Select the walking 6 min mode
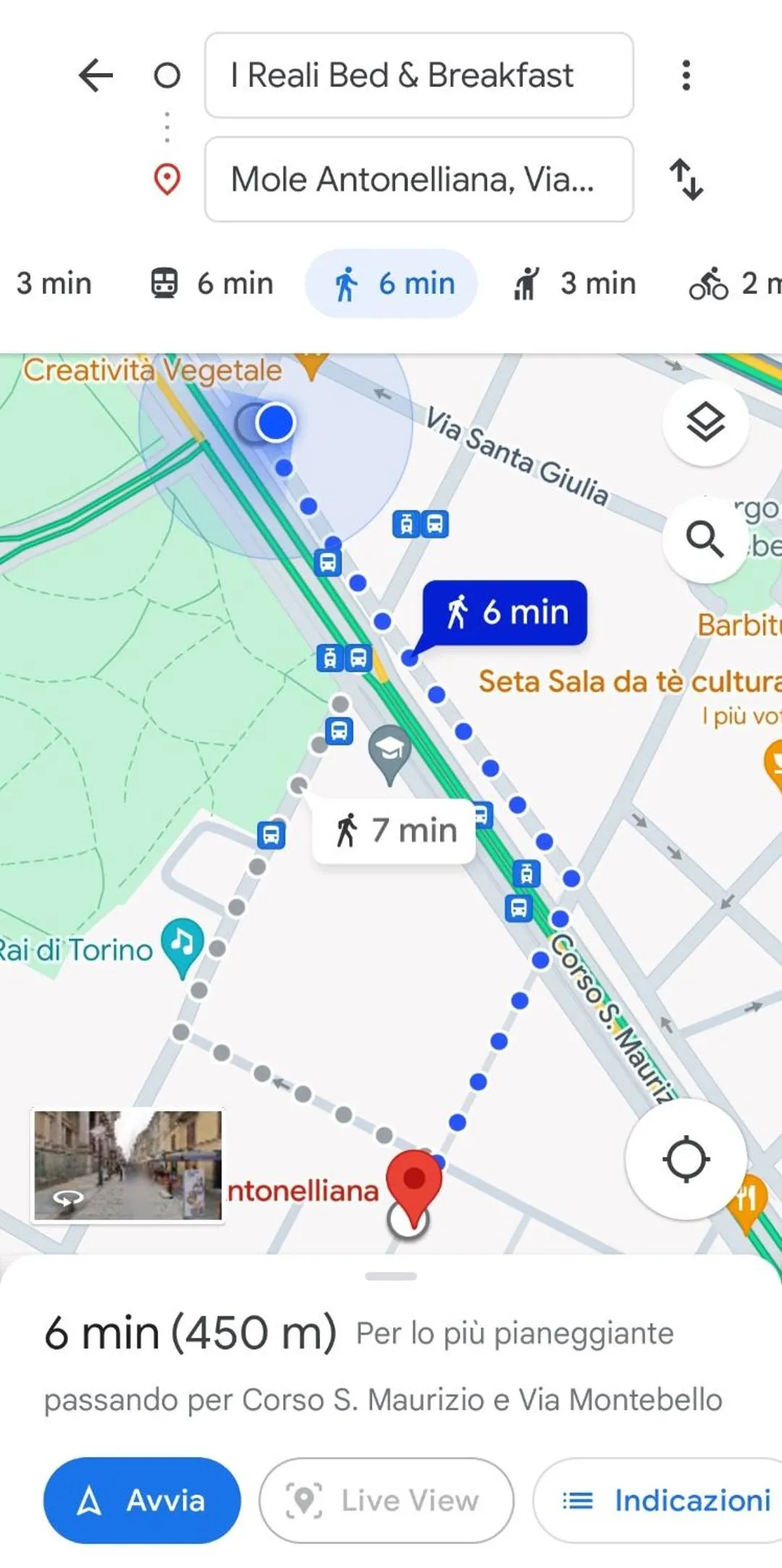782x1568 pixels. click(x=392, y=284)
